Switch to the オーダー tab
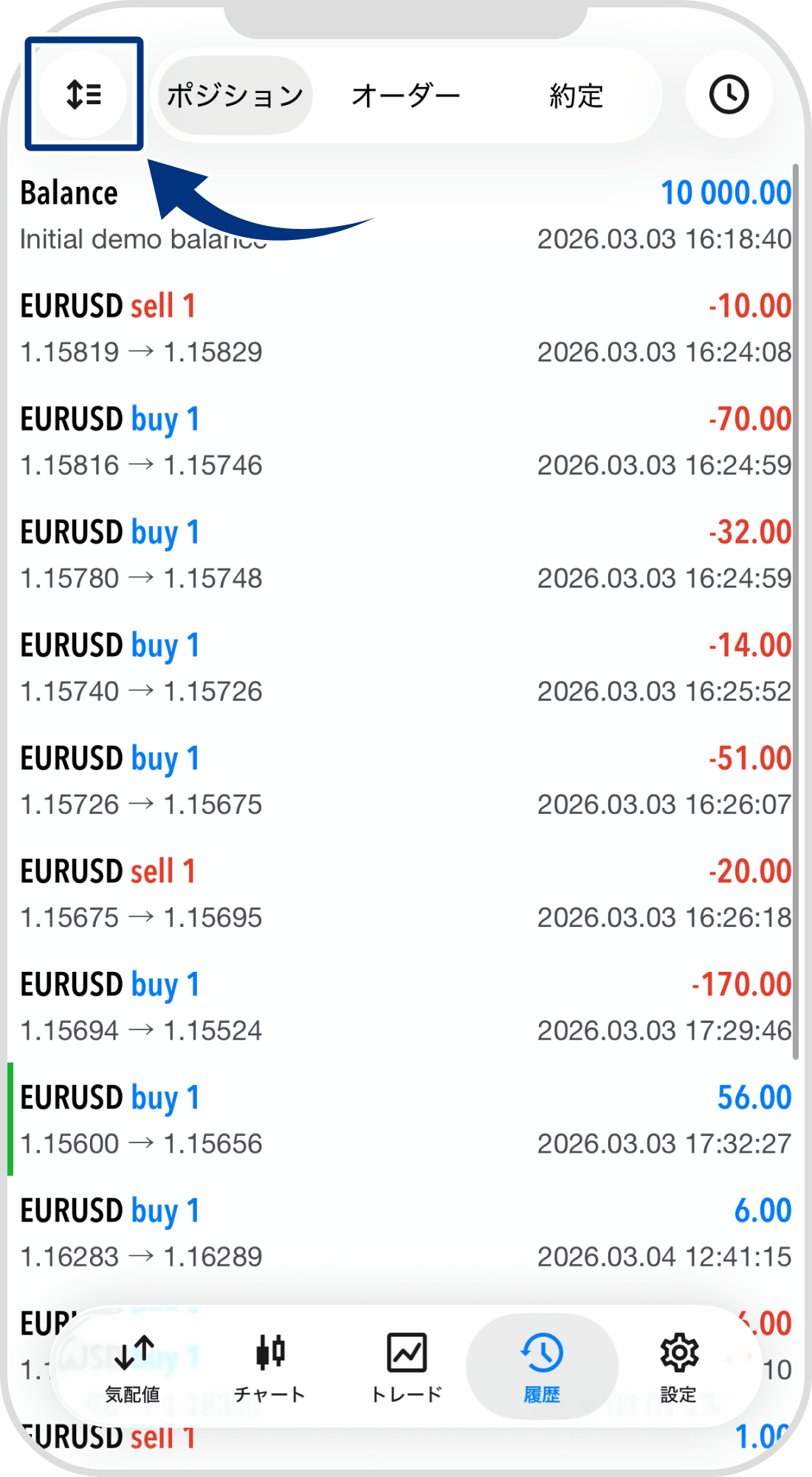This screenshot has height=1477, width=812. (405, 96)
